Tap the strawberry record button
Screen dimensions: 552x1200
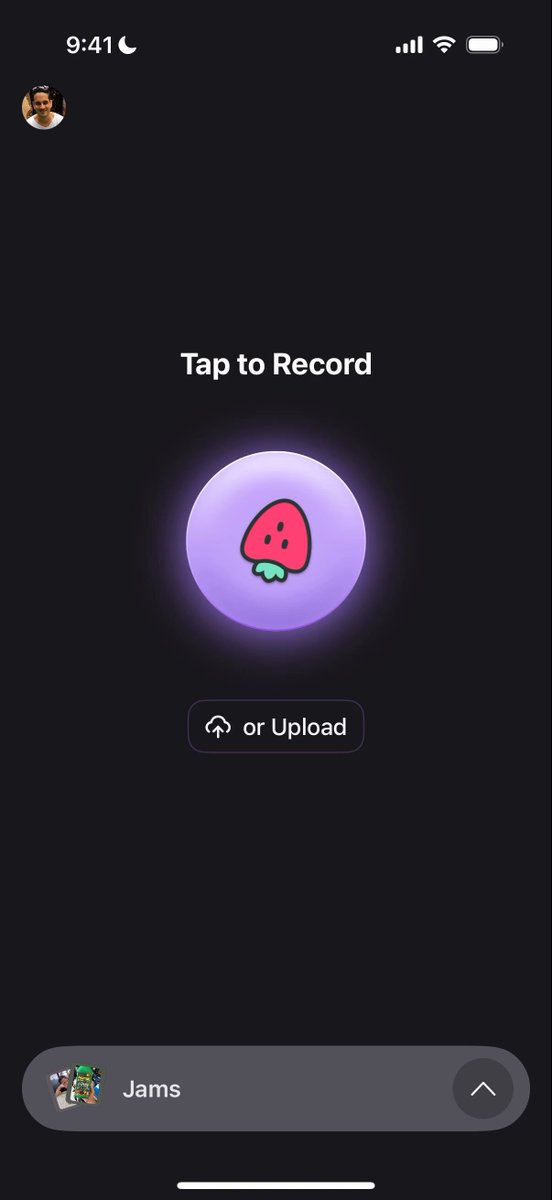coord(276,541)
